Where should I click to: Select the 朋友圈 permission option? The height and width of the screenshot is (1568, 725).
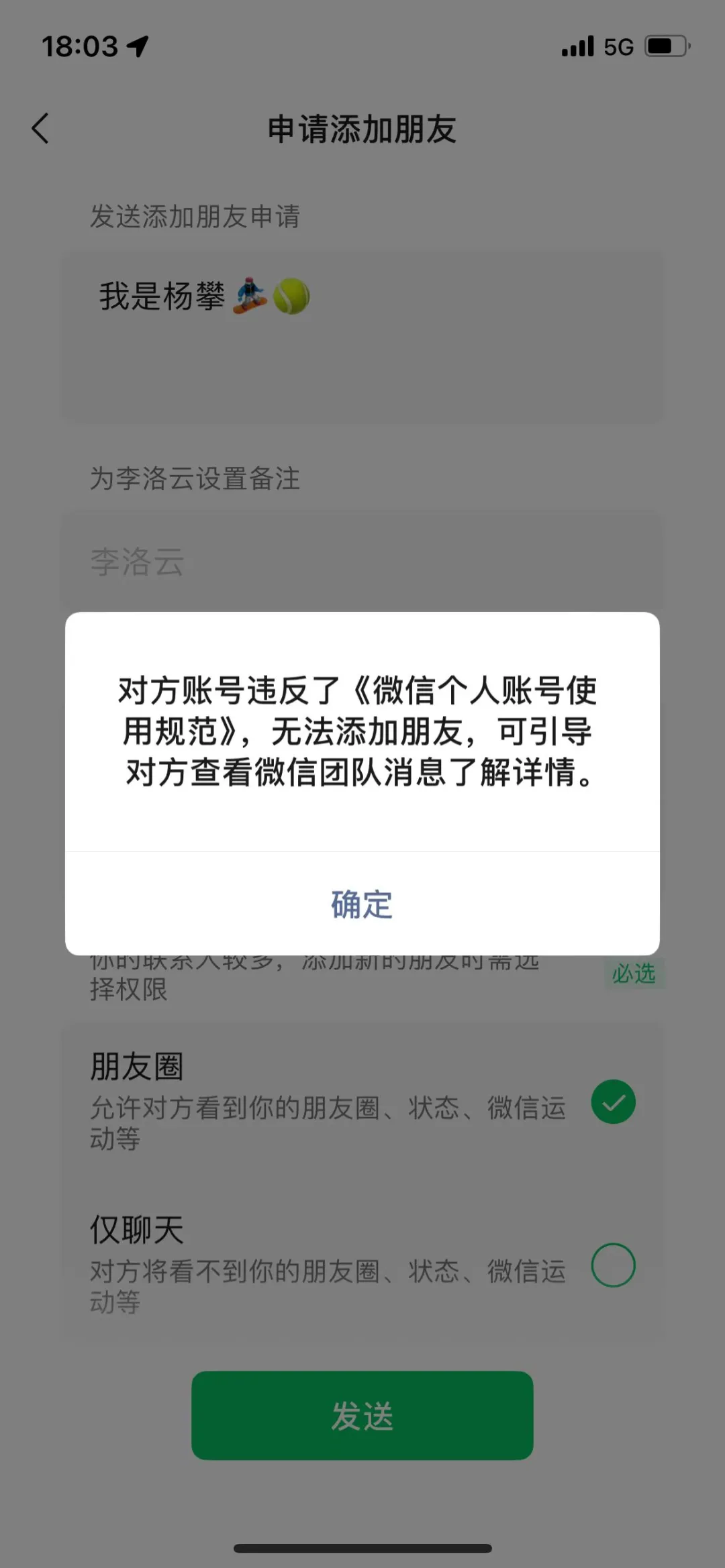click(x=612, y=1102)
